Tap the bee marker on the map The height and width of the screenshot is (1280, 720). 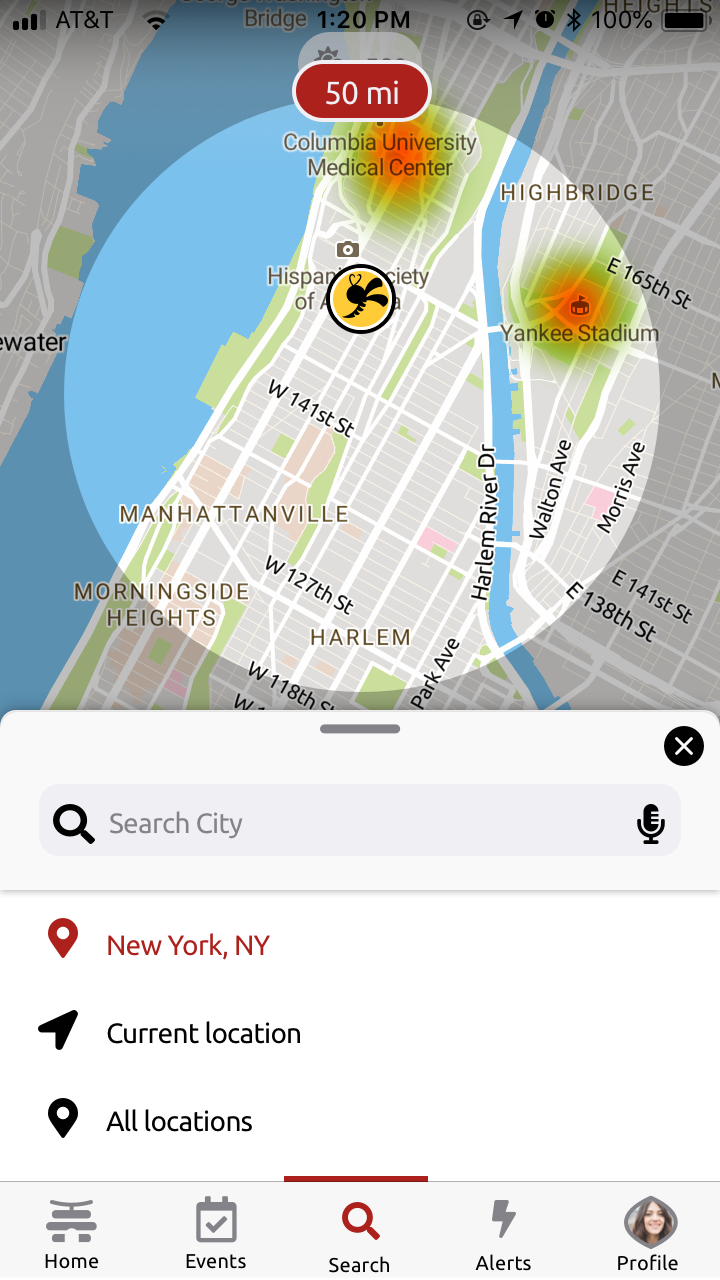tap(361, 299)
